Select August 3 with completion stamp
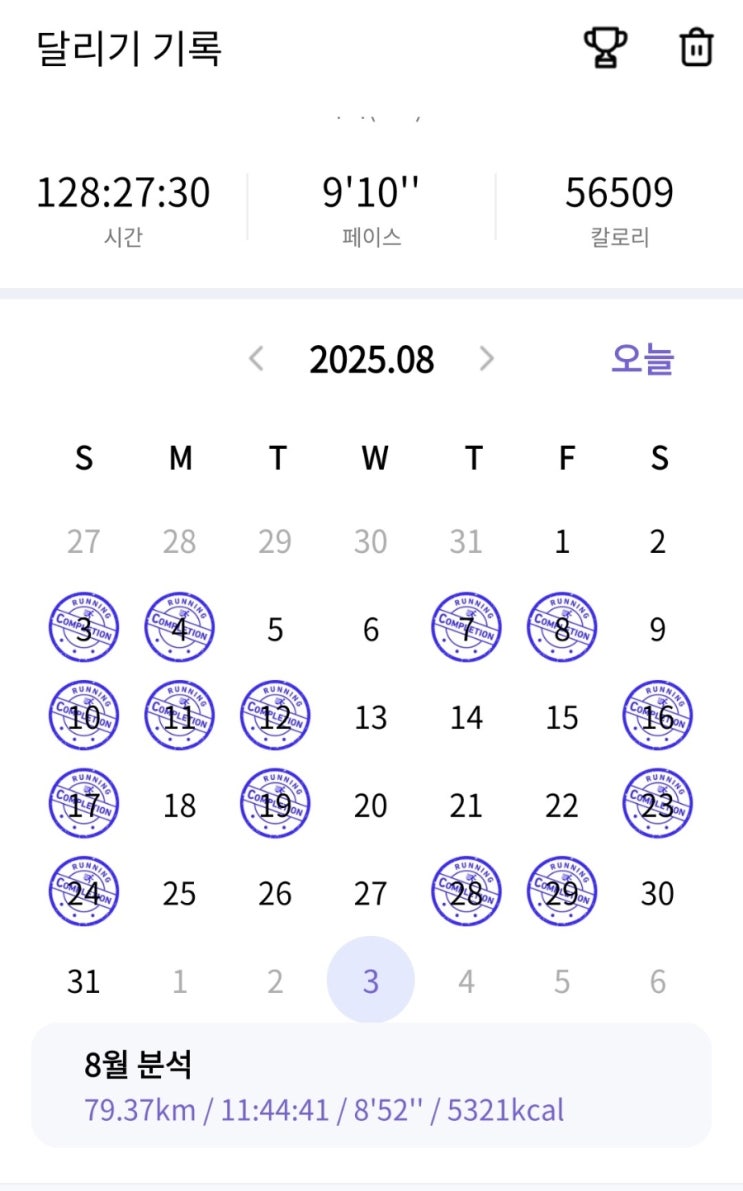Viewport: 743px width, 1191px height. [84, 627]
